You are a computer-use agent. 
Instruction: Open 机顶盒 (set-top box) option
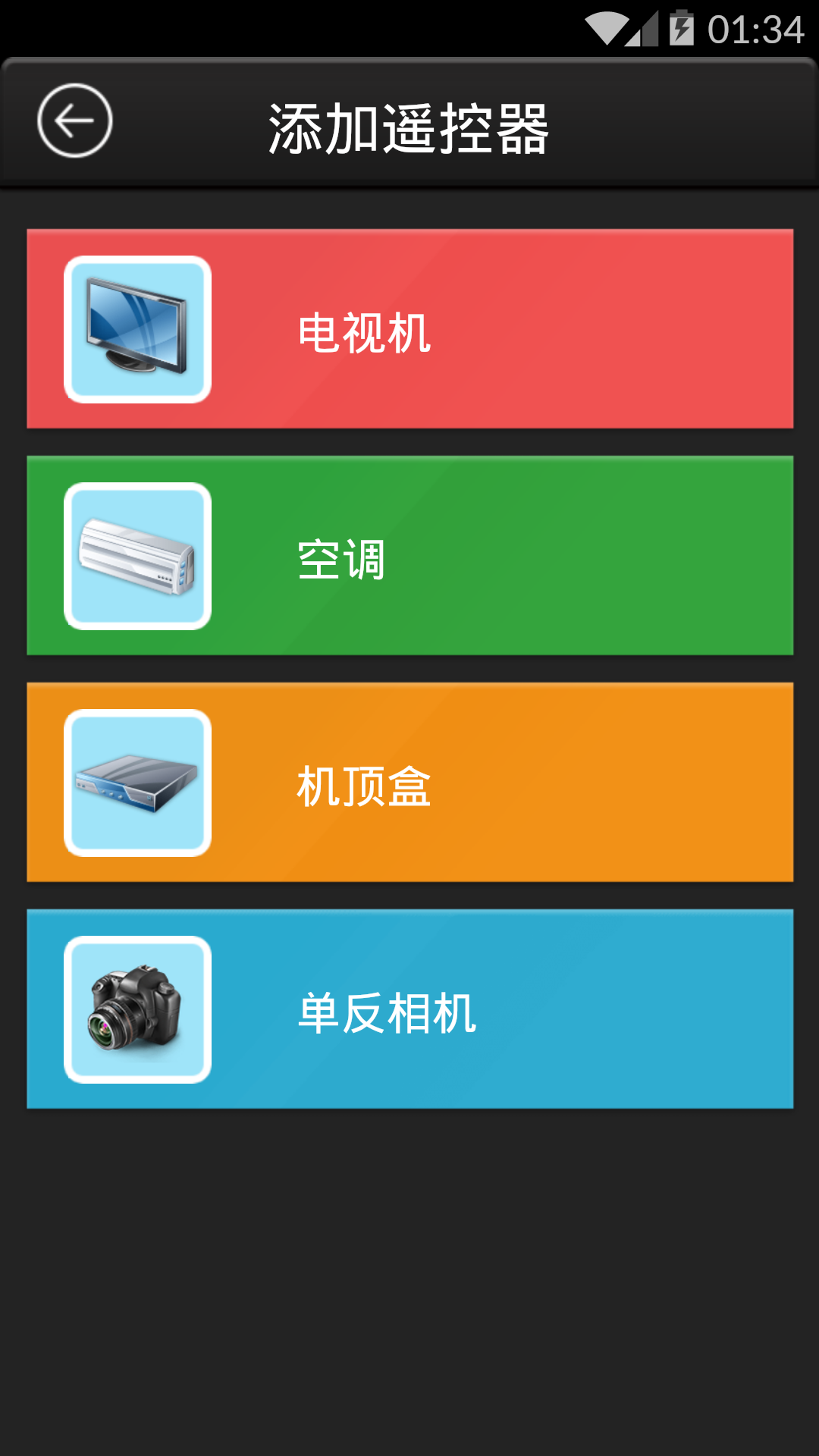(x=410, y=783)
